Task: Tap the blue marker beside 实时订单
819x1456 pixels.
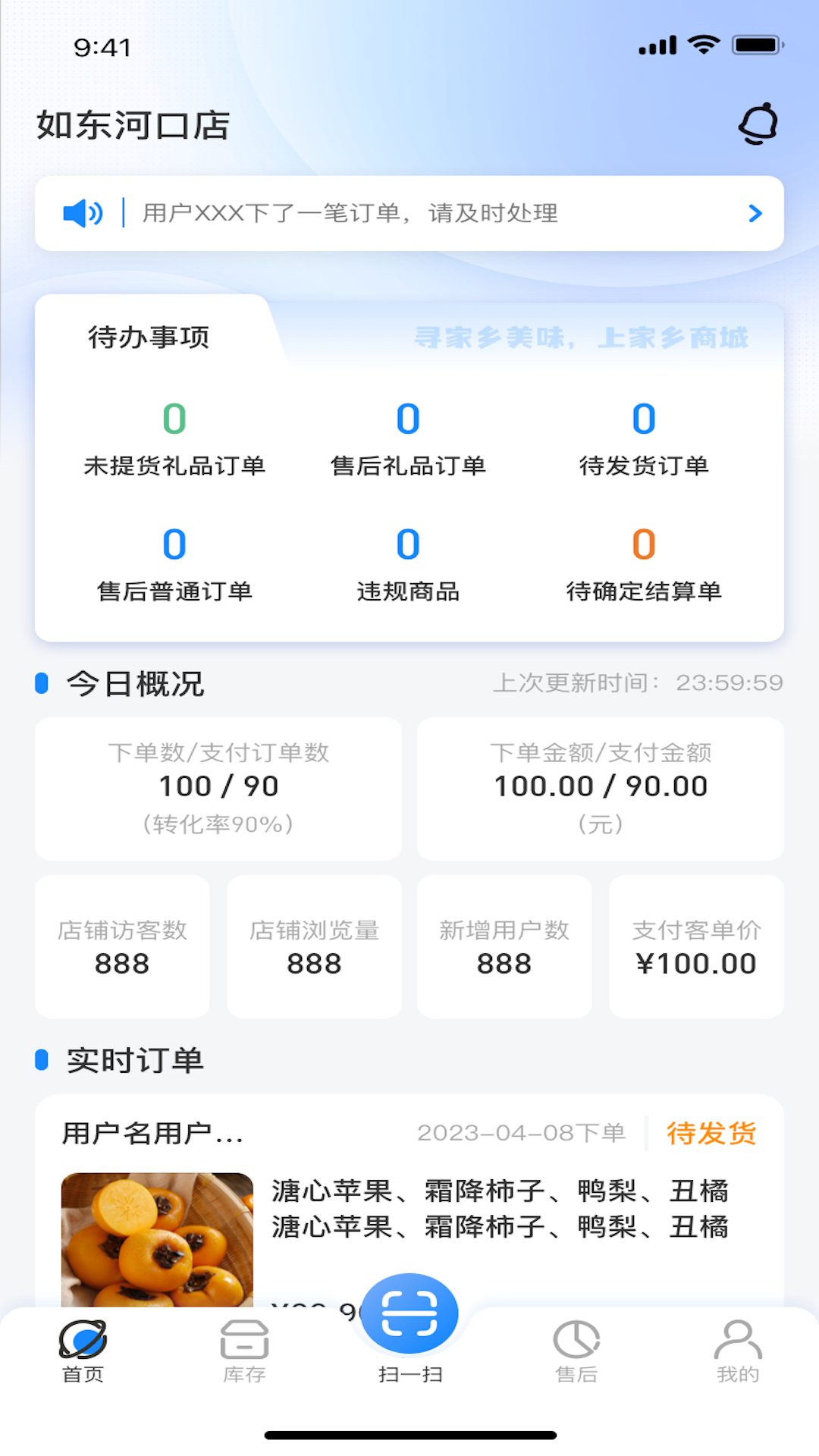Action: pyautogui.click(x=42, y=1060)
